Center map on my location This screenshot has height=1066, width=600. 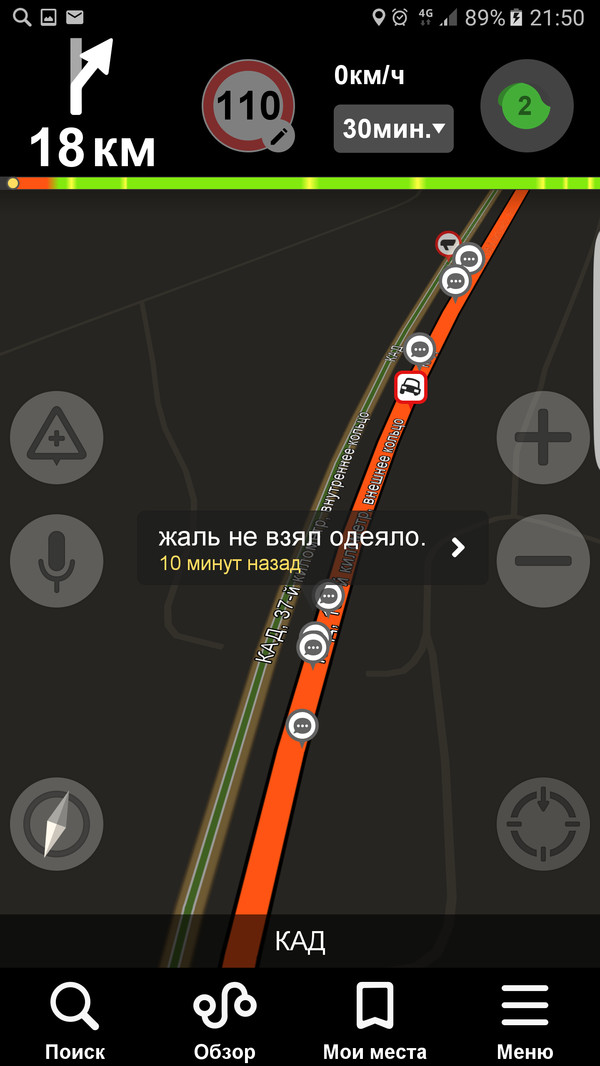coord(543,824)
